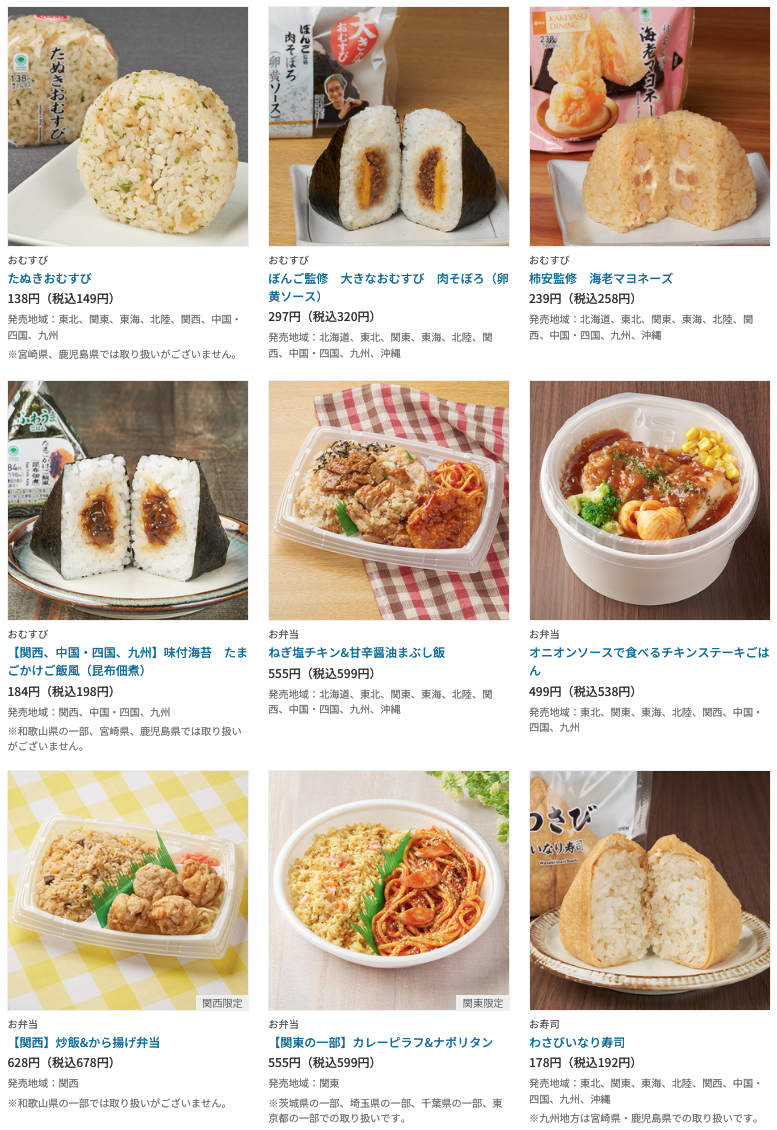
Task: Tap the たぬきおむすび rice ball photo
Action: tap(128, 127)
